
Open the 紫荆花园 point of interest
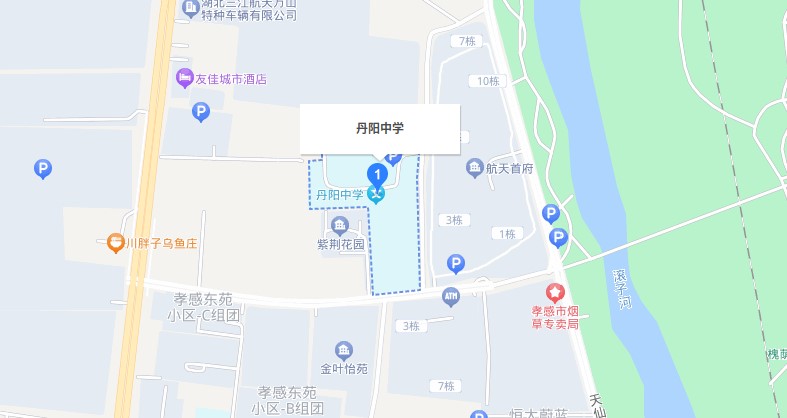coord(341,225)
